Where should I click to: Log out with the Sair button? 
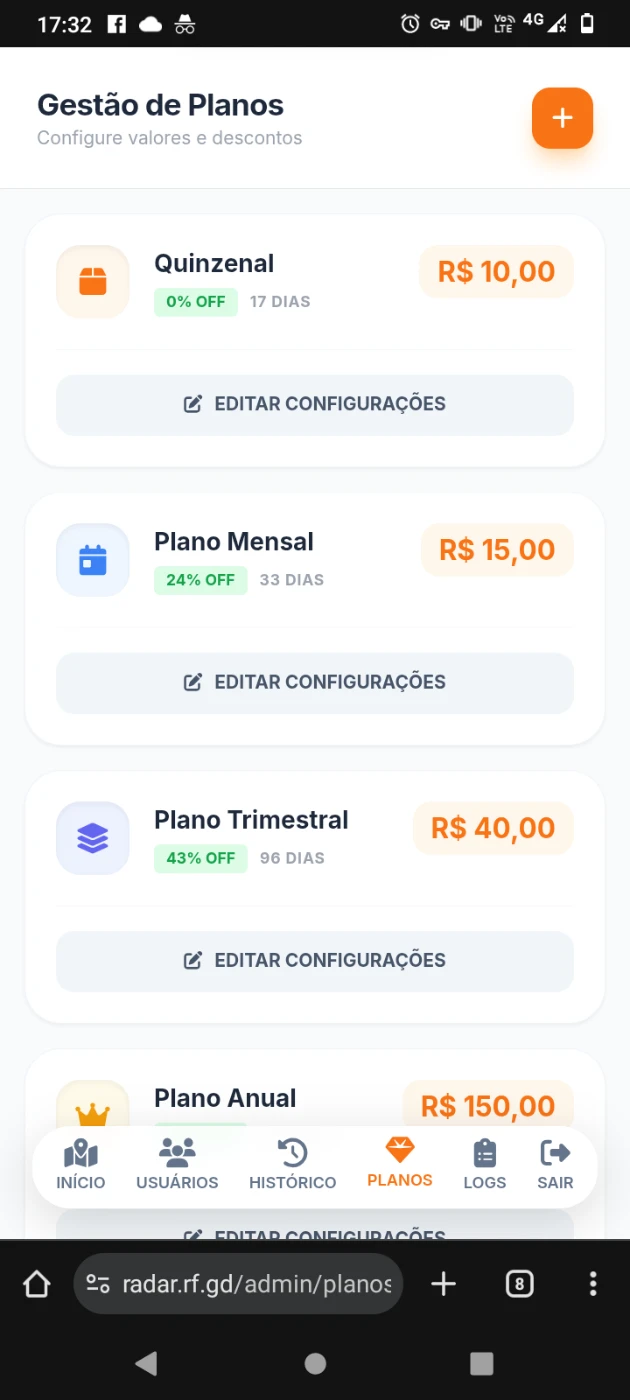pyautogui.click(x=555, y=1166)
